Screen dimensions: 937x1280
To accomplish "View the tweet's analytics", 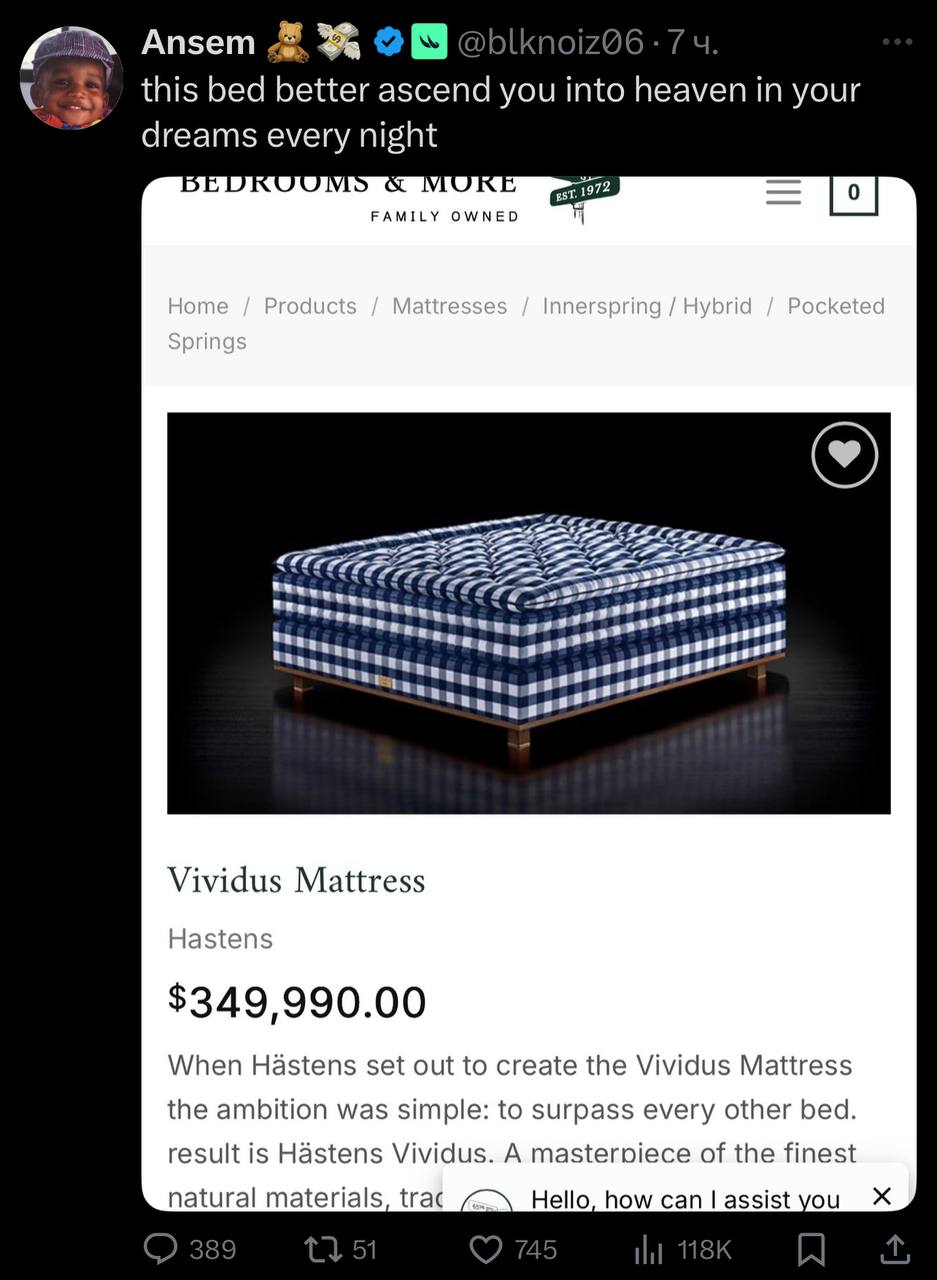I will pyautogui.click(x=650, y=1248).
